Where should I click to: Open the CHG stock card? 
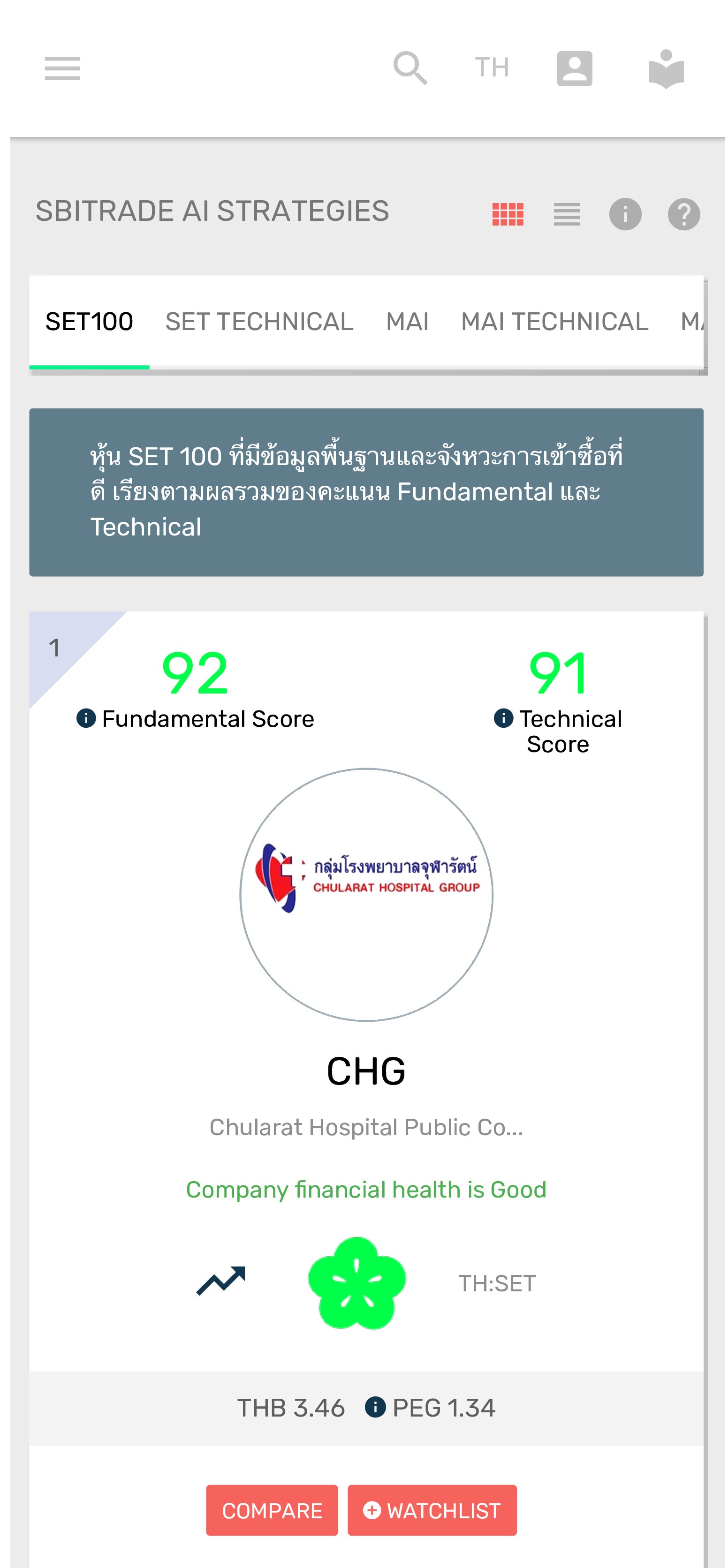coord(366,1071)
